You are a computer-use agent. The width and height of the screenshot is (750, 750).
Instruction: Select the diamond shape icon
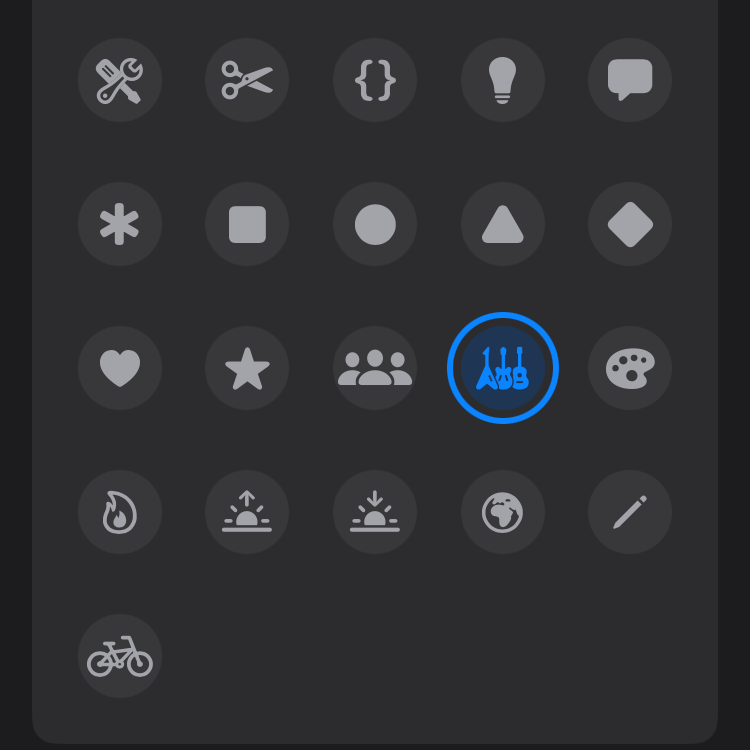[630, 224]
